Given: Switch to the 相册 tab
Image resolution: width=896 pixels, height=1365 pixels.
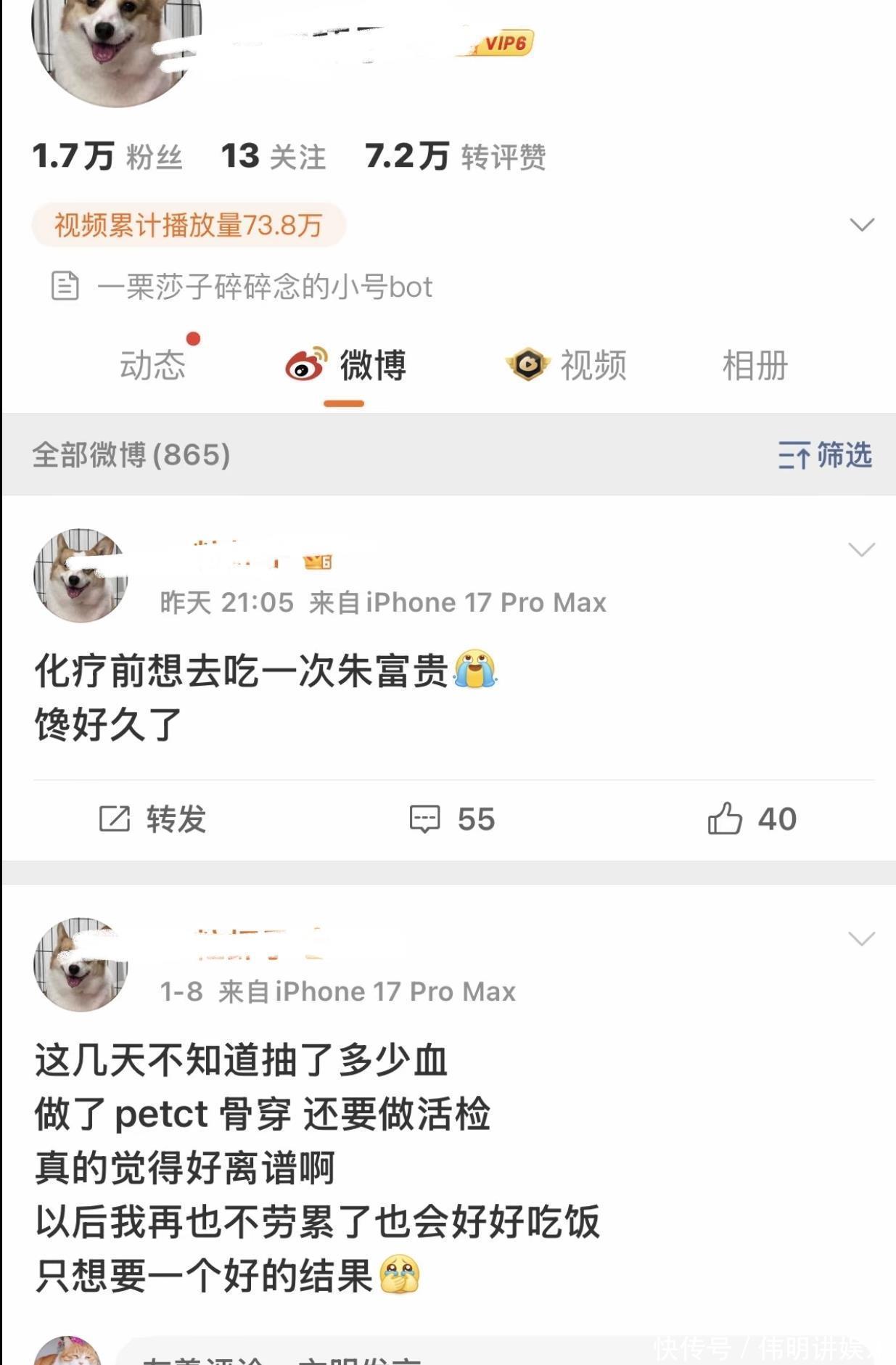Looking at the screenshot, I should [755, 364].
